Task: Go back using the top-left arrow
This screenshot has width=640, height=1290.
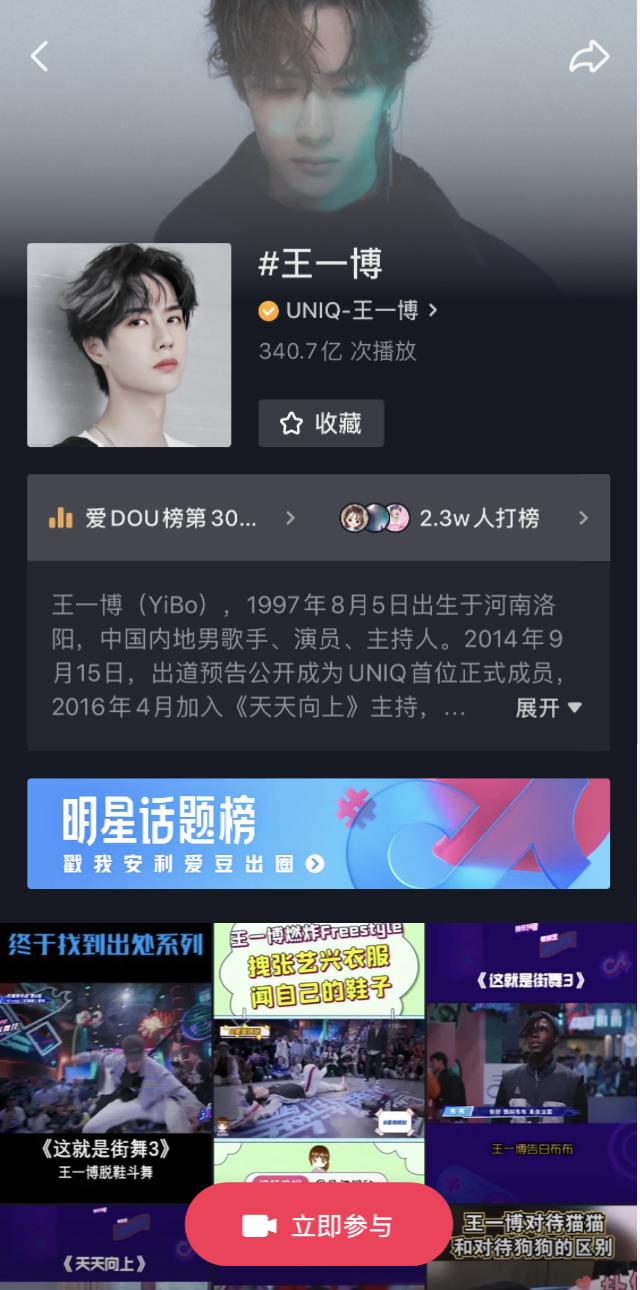Action: pyautogui.click(x=39, y=57)
